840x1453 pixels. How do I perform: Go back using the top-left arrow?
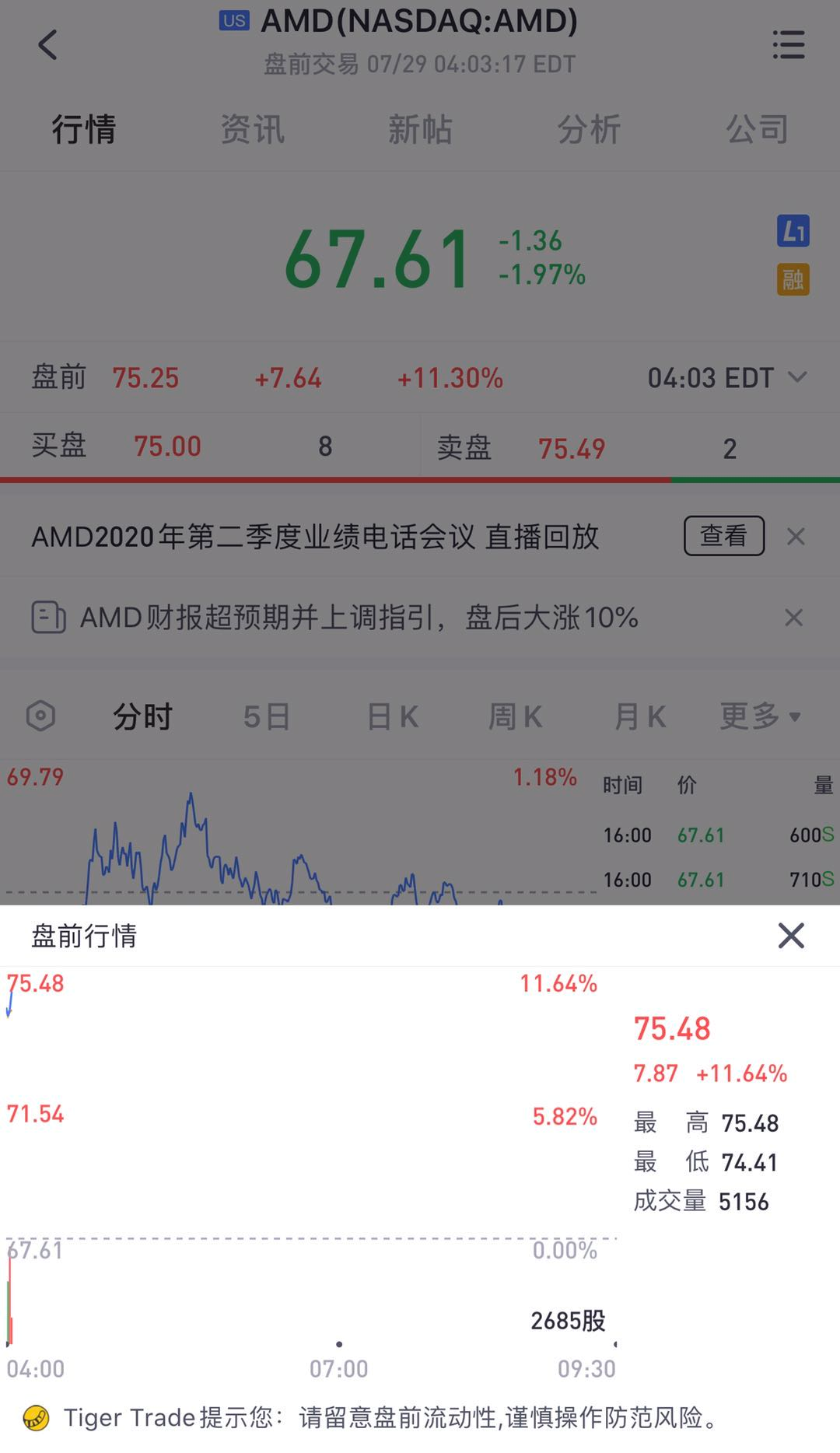pyautogui.click(x=47, y=45)
